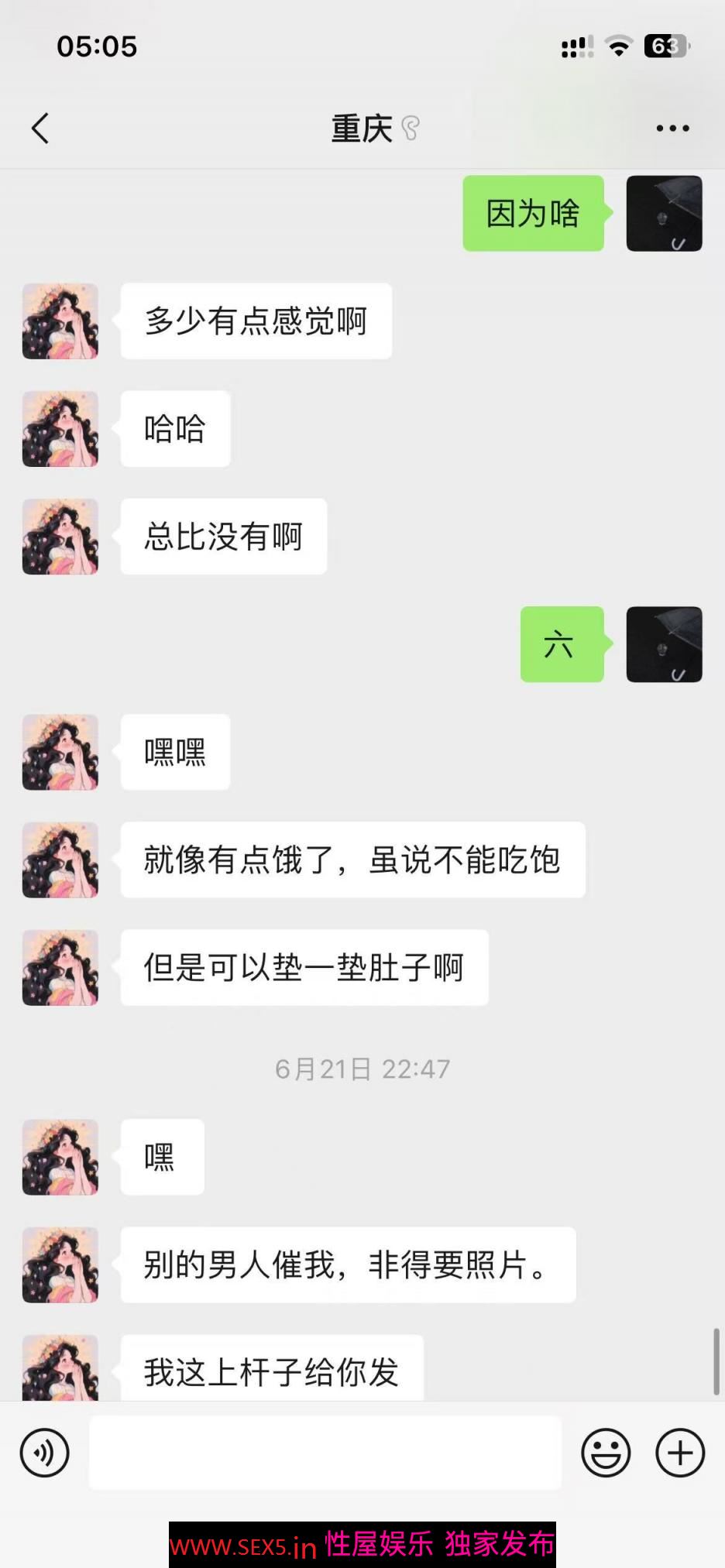The width and height of the screenshot is (725, 1568).
Task: Open the chat info overflow menu
Action: click(x=672, y=129)
